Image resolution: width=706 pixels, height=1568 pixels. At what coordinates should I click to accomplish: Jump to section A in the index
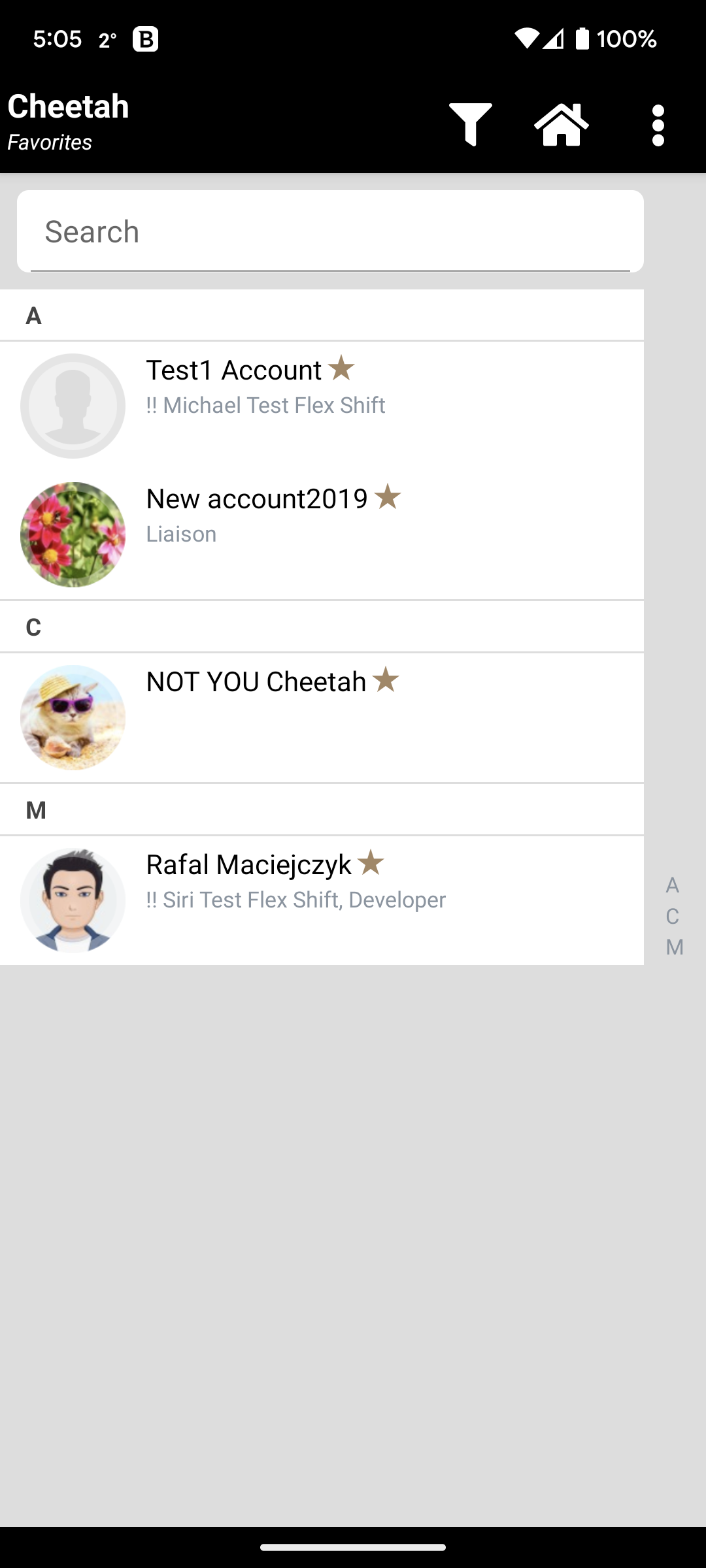673,886
